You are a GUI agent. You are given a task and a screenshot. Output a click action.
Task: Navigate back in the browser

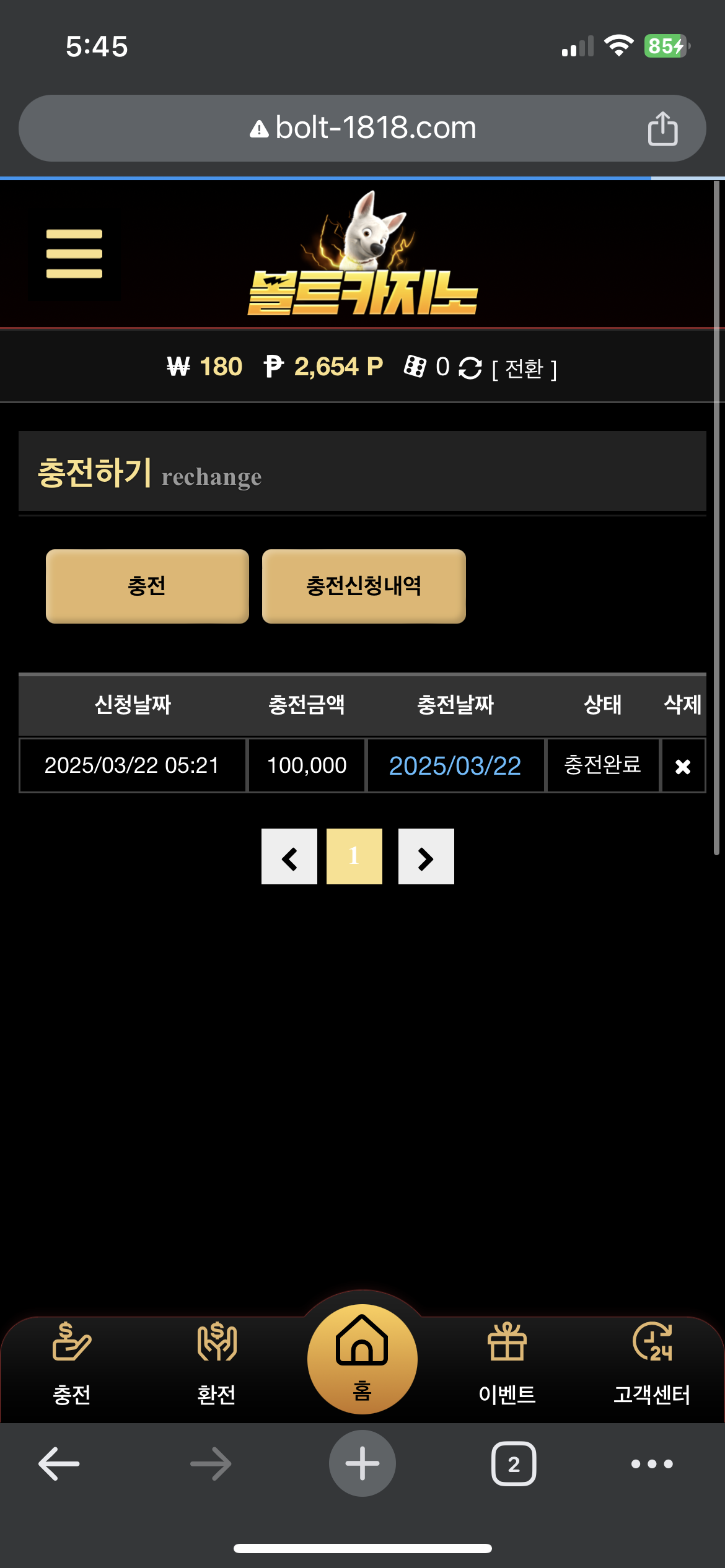pyautogui.click(x=59, y=1464)
